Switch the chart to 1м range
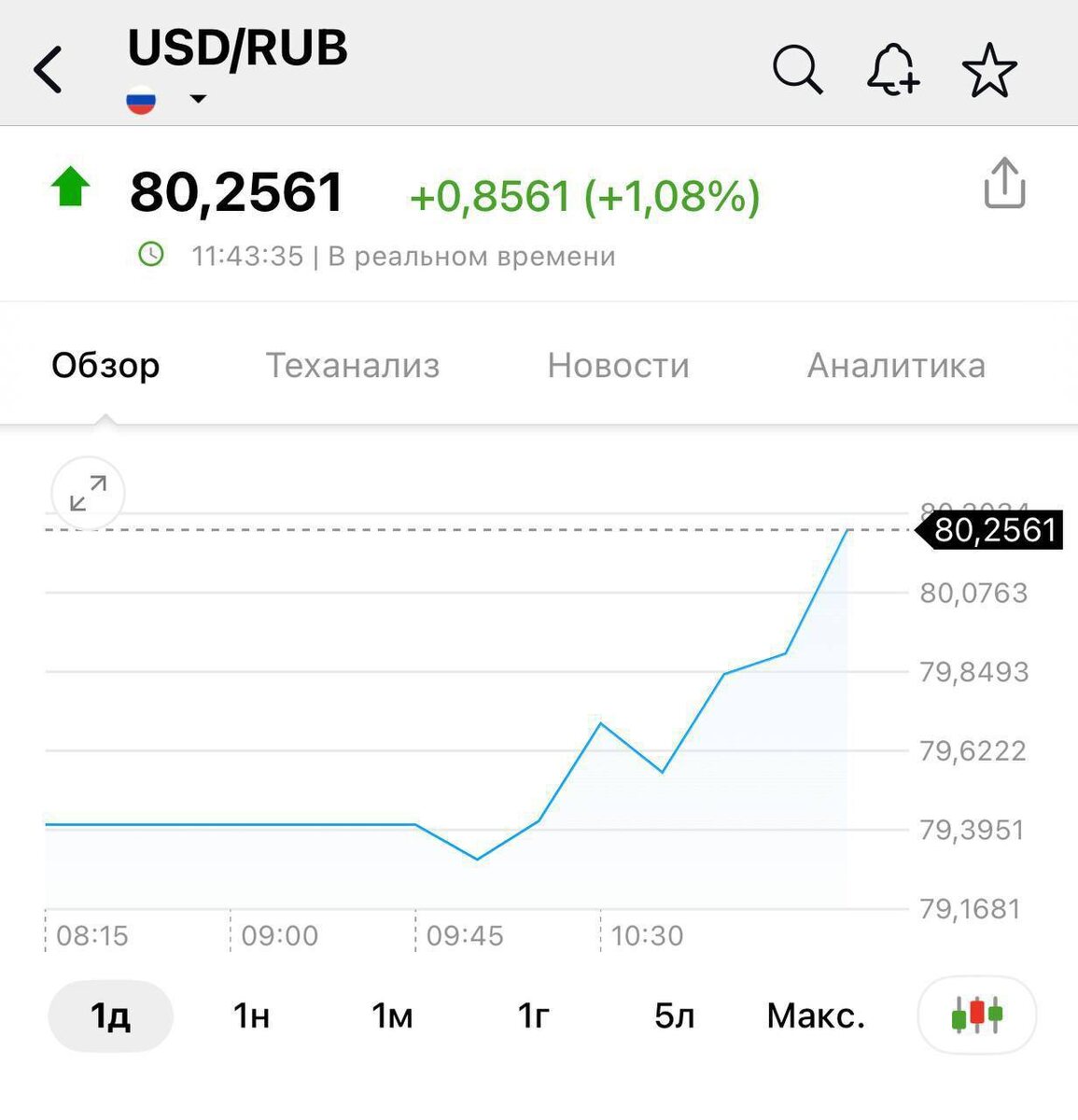The image size is (1078, 1120). point(392,1015)
